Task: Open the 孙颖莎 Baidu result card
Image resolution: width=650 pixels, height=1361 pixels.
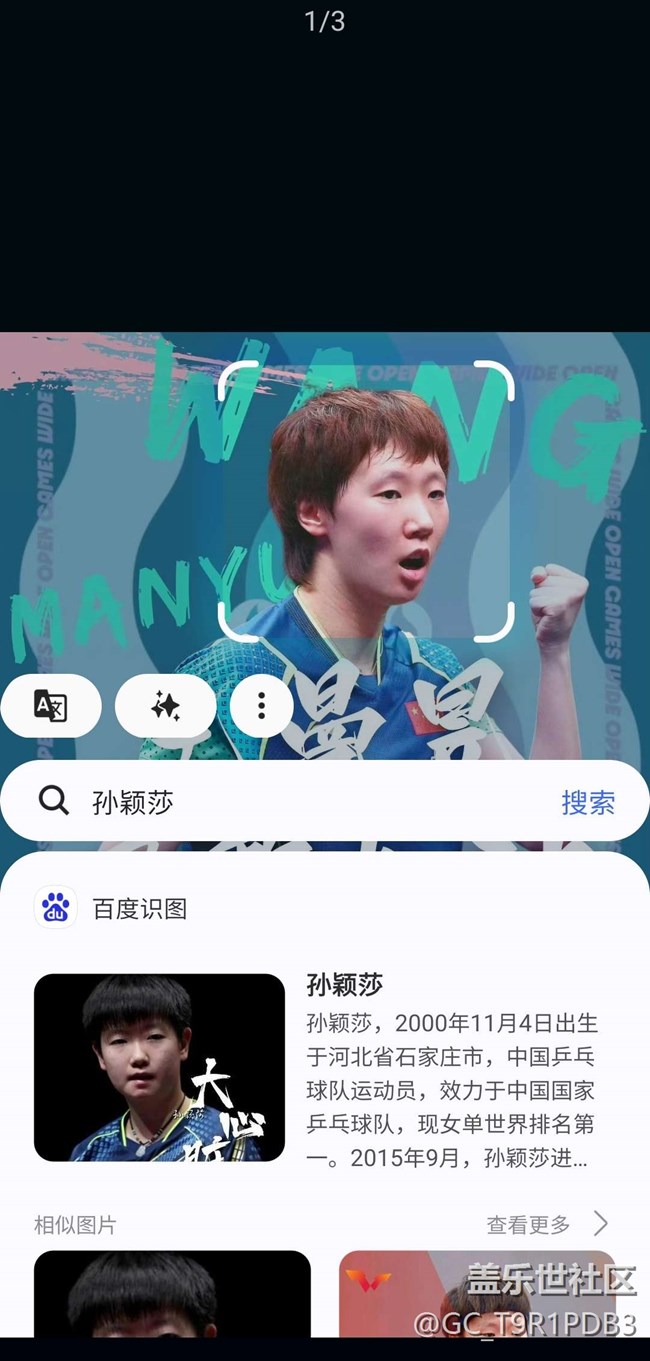Action: [325, 1066]
